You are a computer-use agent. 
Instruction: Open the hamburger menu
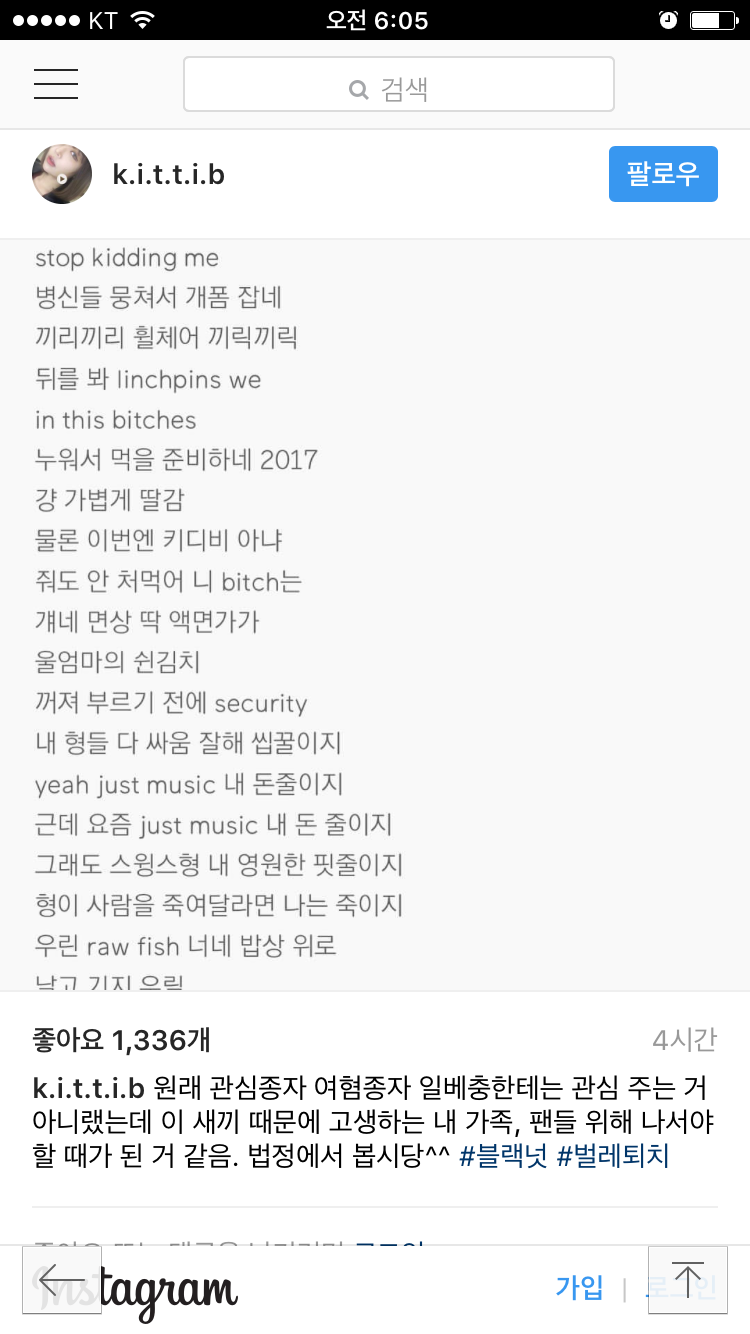point(56,84)
